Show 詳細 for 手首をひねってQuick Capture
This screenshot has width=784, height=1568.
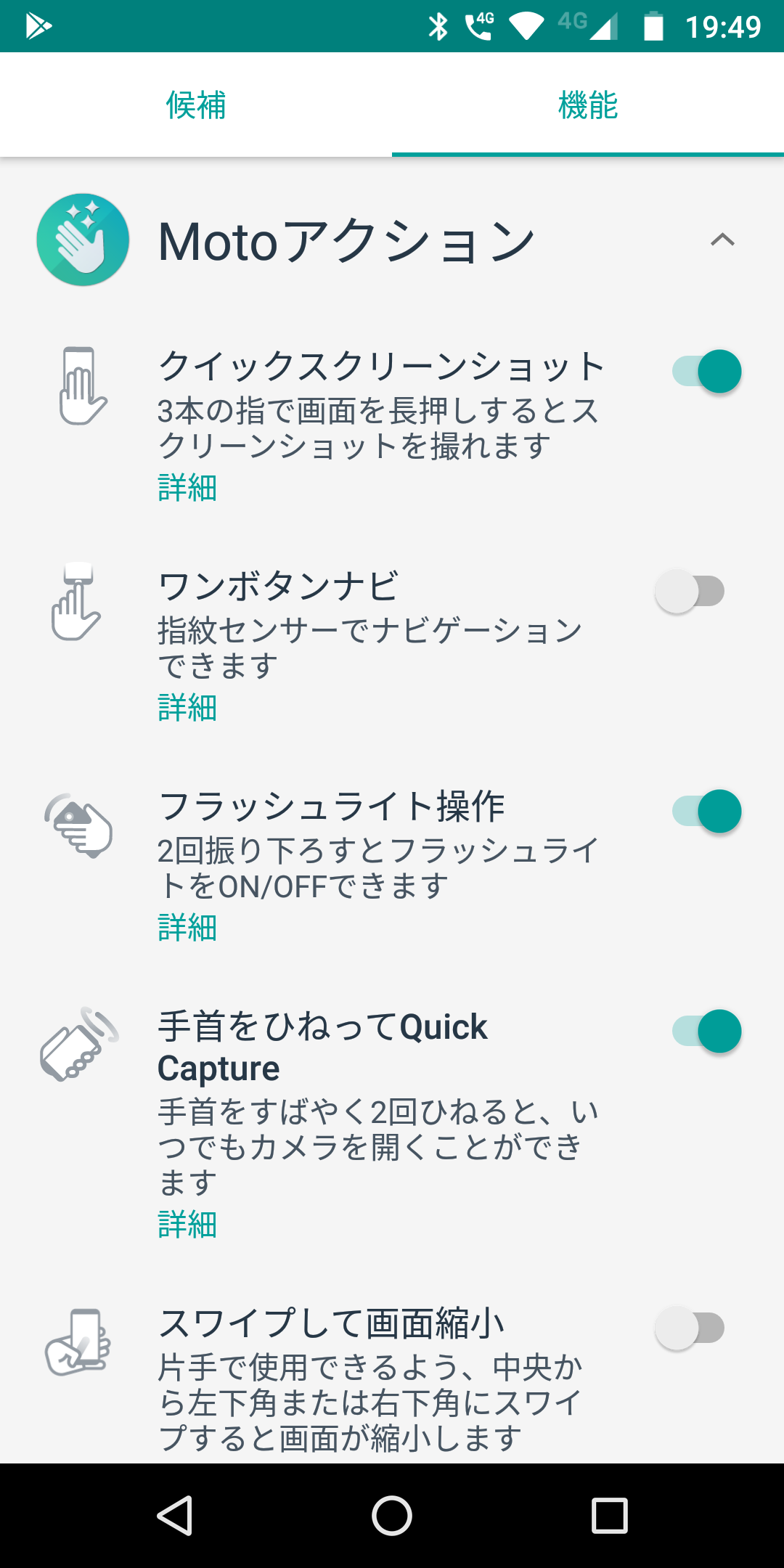pos(187,1225)
